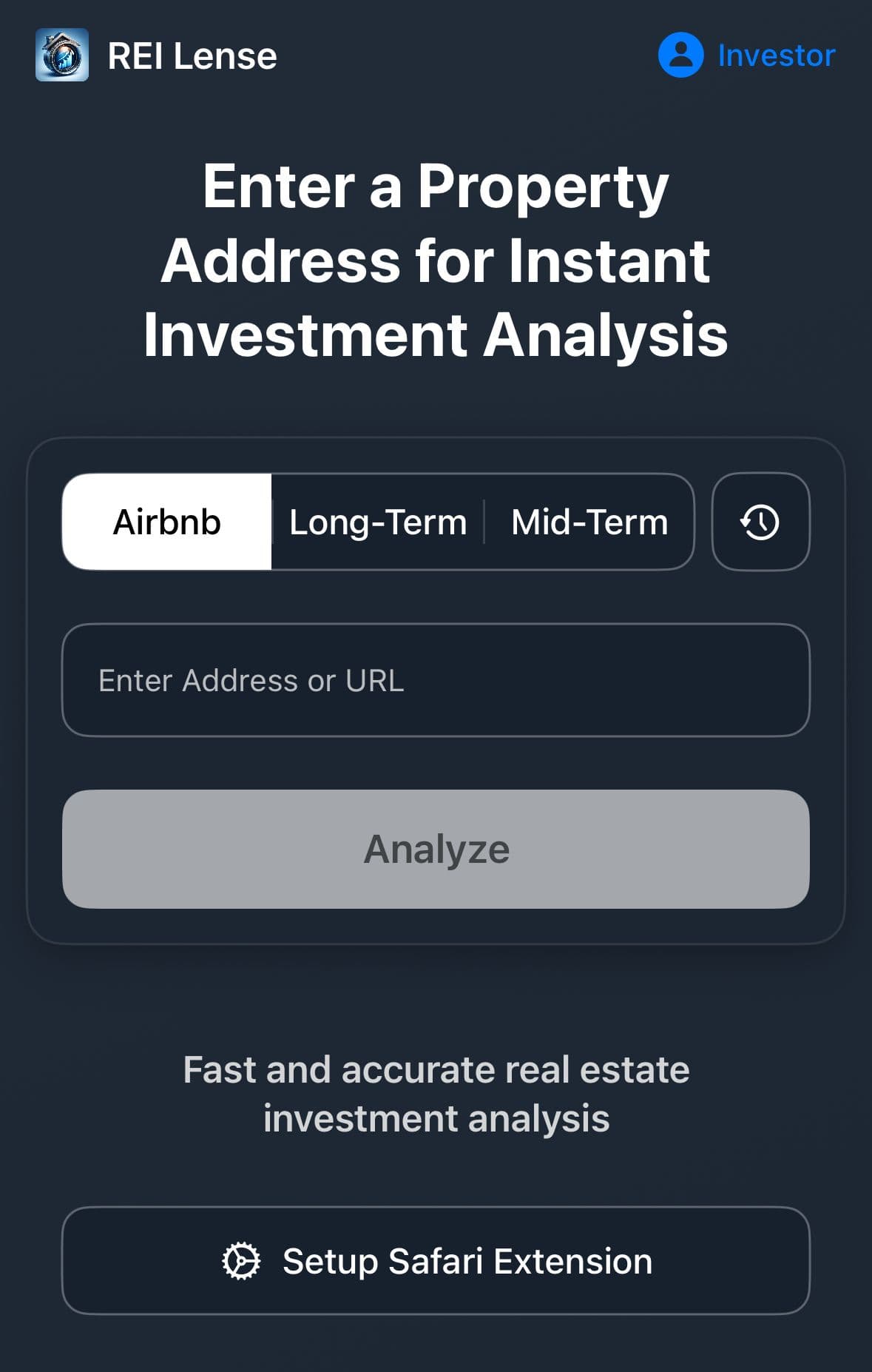Viewport: 872px width, 1372px height.
Task: Switch to Long-Term rental mode
Action: tap(378, 522)
